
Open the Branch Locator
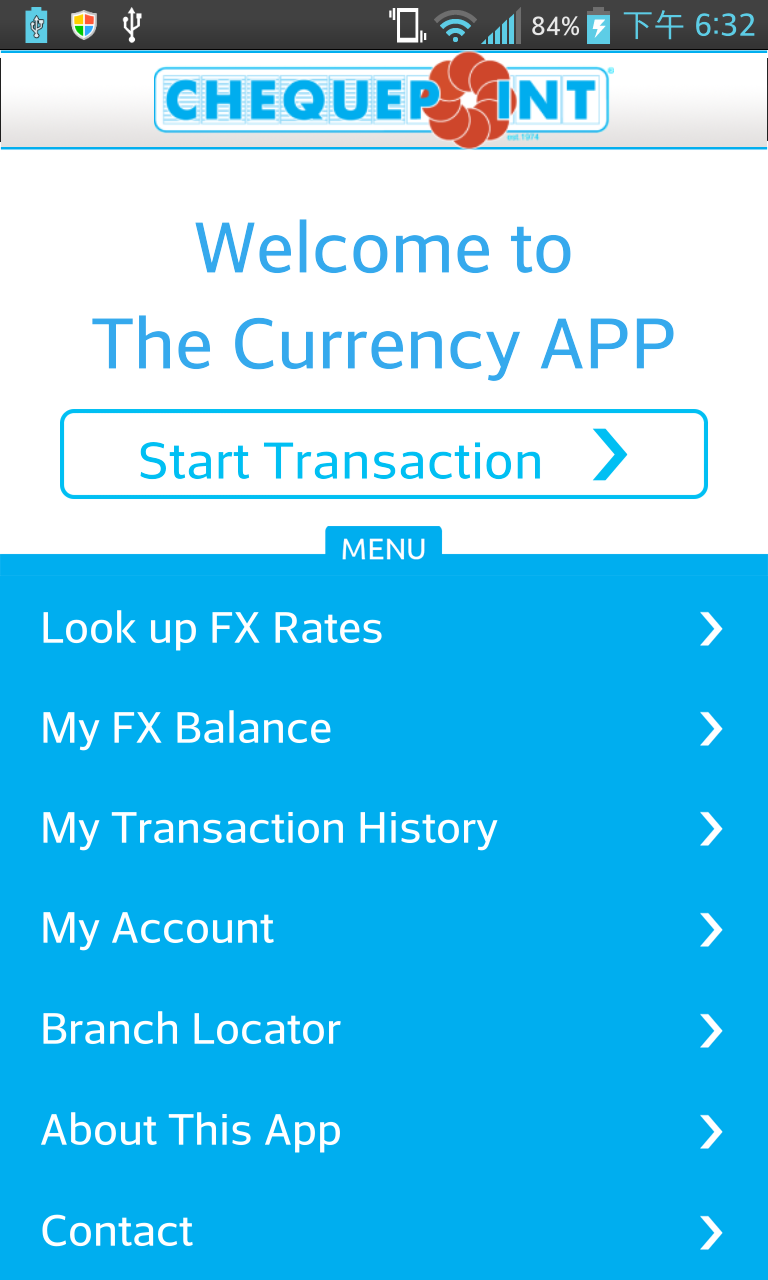point(384,1029)
